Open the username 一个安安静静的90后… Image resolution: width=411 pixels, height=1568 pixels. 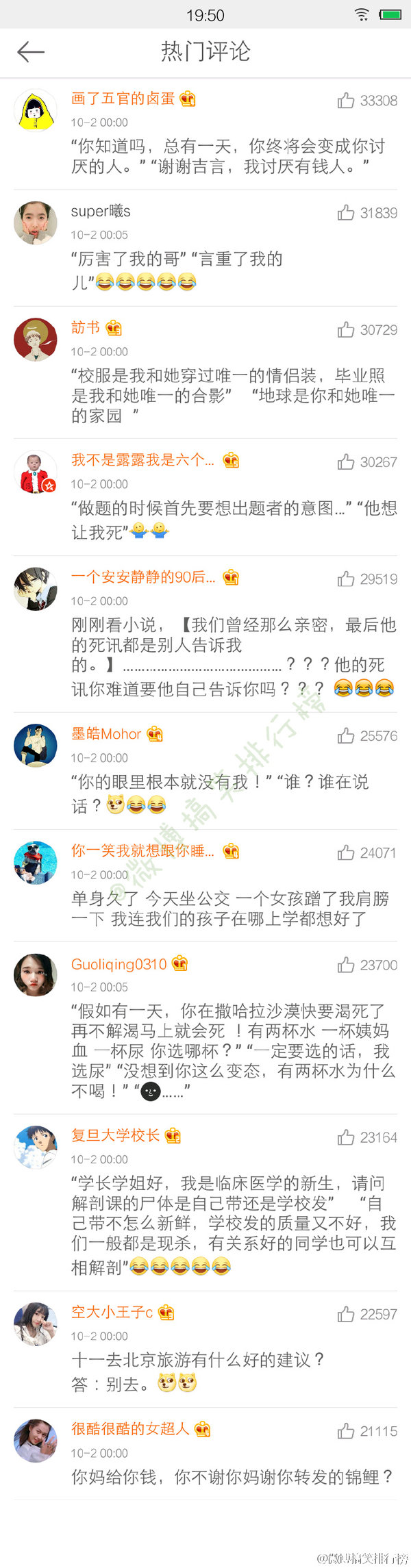click(x=143, y=577)
